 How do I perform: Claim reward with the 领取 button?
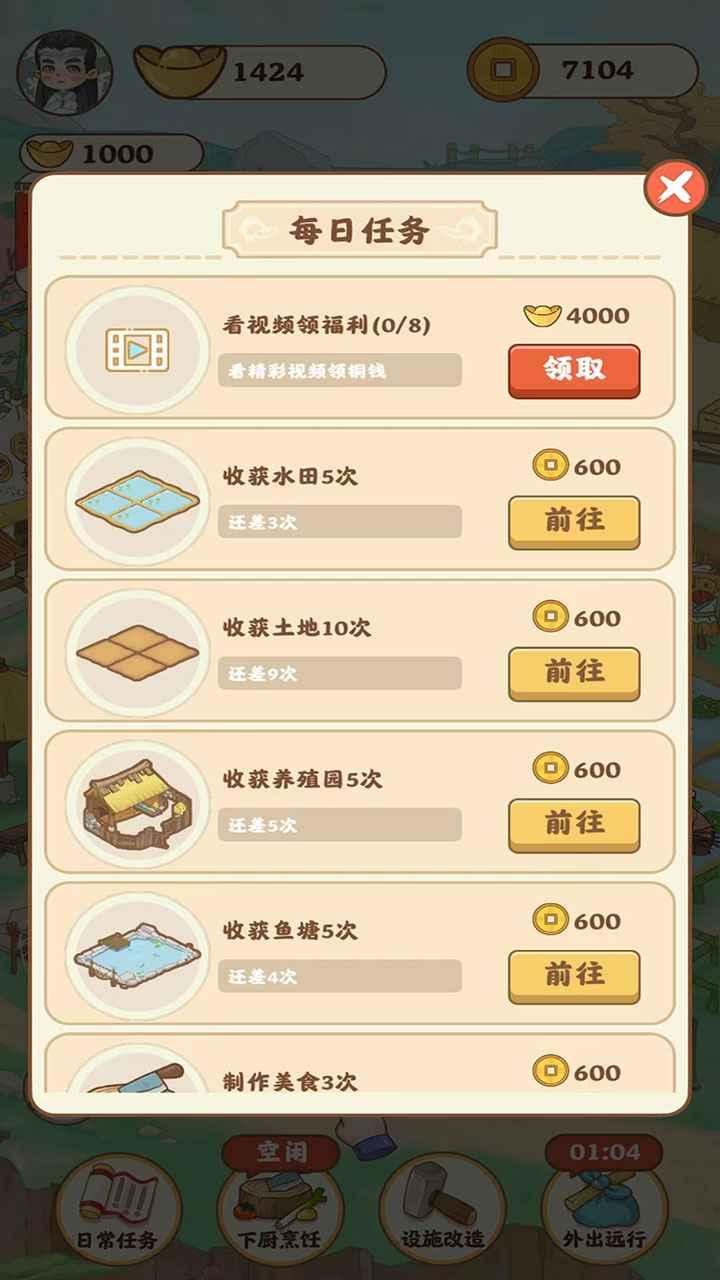click(573, 370)
